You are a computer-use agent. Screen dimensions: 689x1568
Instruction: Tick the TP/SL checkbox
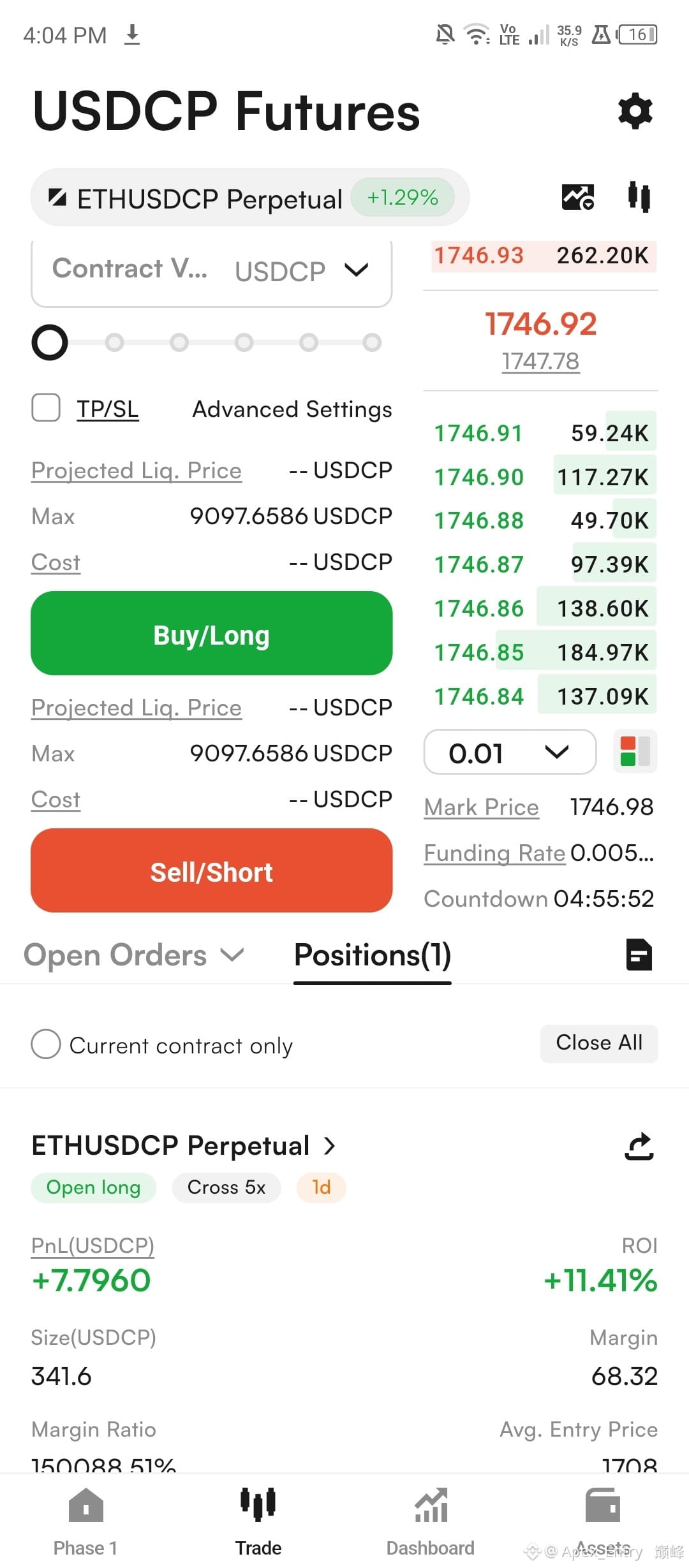pyautogui.click(x=46, y=407)
